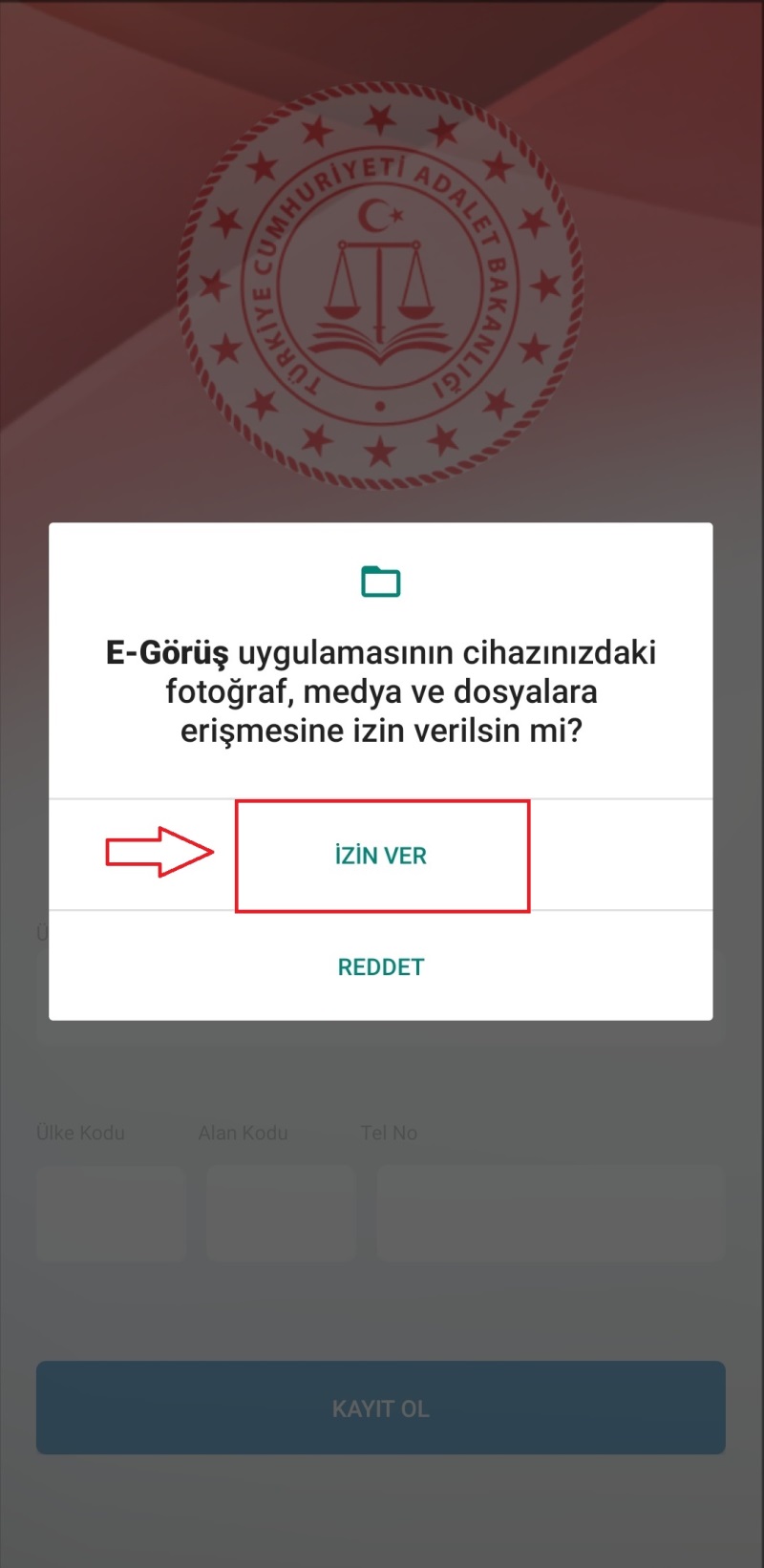Deny the permission with REDDET
The width and height of the screenshot is (764, 1568).
pos(381,966)
